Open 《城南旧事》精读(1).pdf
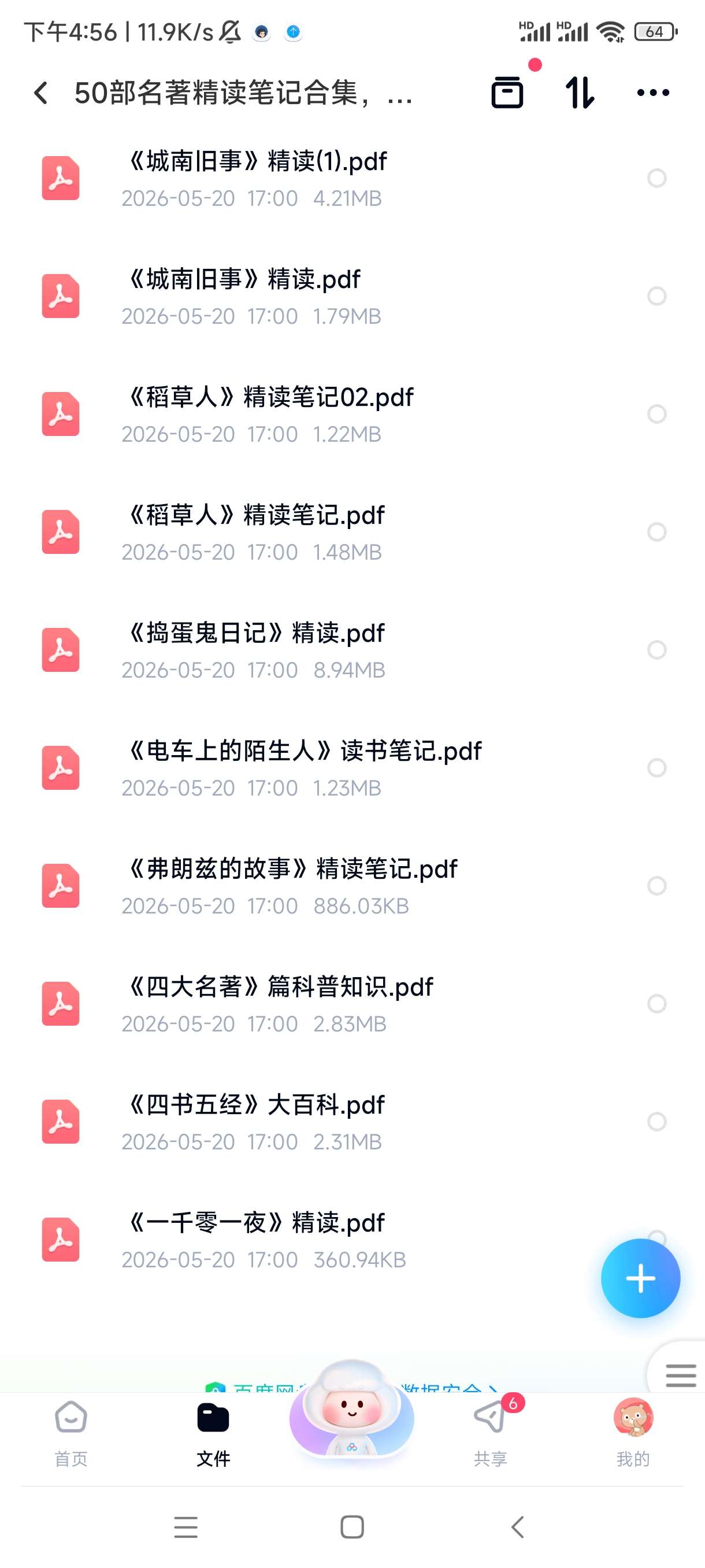The width and height of the screenshot is (705, 1568). point(352,178)
